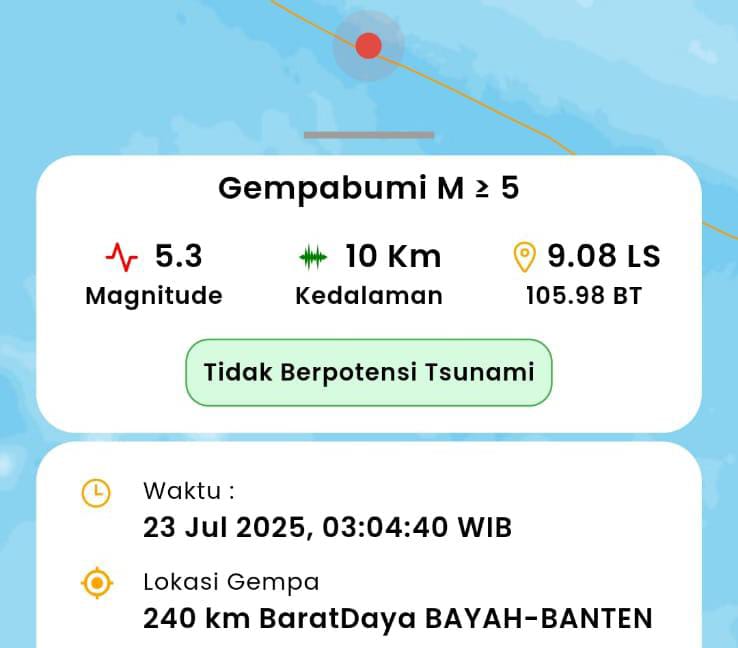
Task: Tap the red epicenter marker on the map
Action: pyautogui.click(x=368, y=45)
